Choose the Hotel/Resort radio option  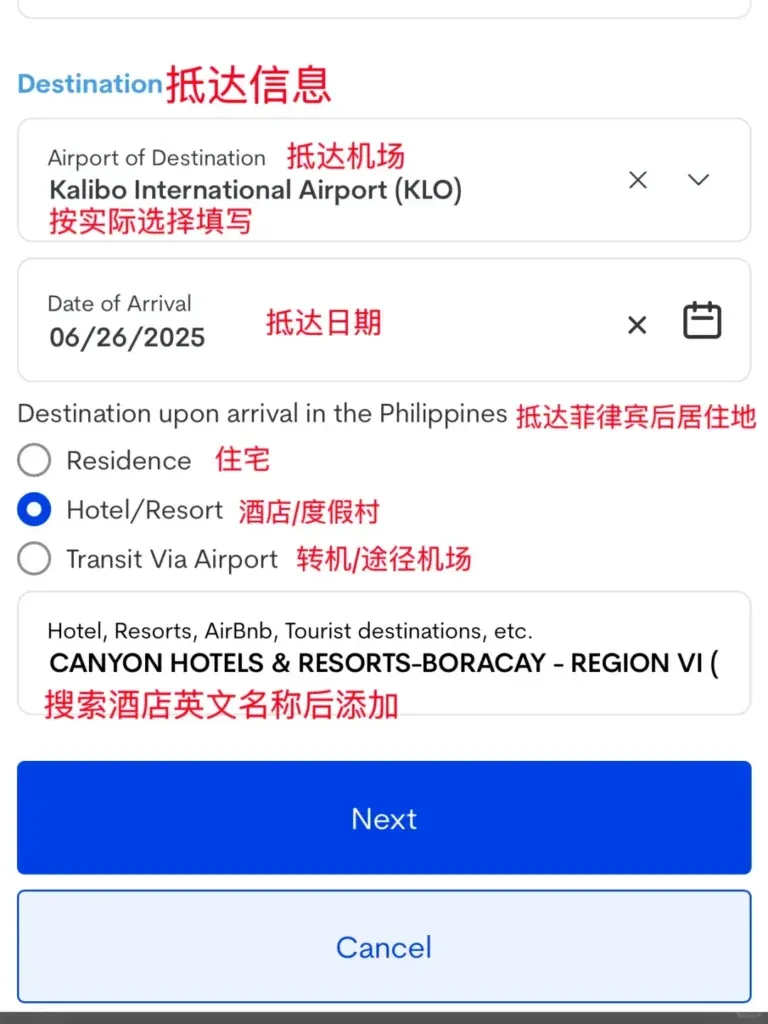[34, 510]
